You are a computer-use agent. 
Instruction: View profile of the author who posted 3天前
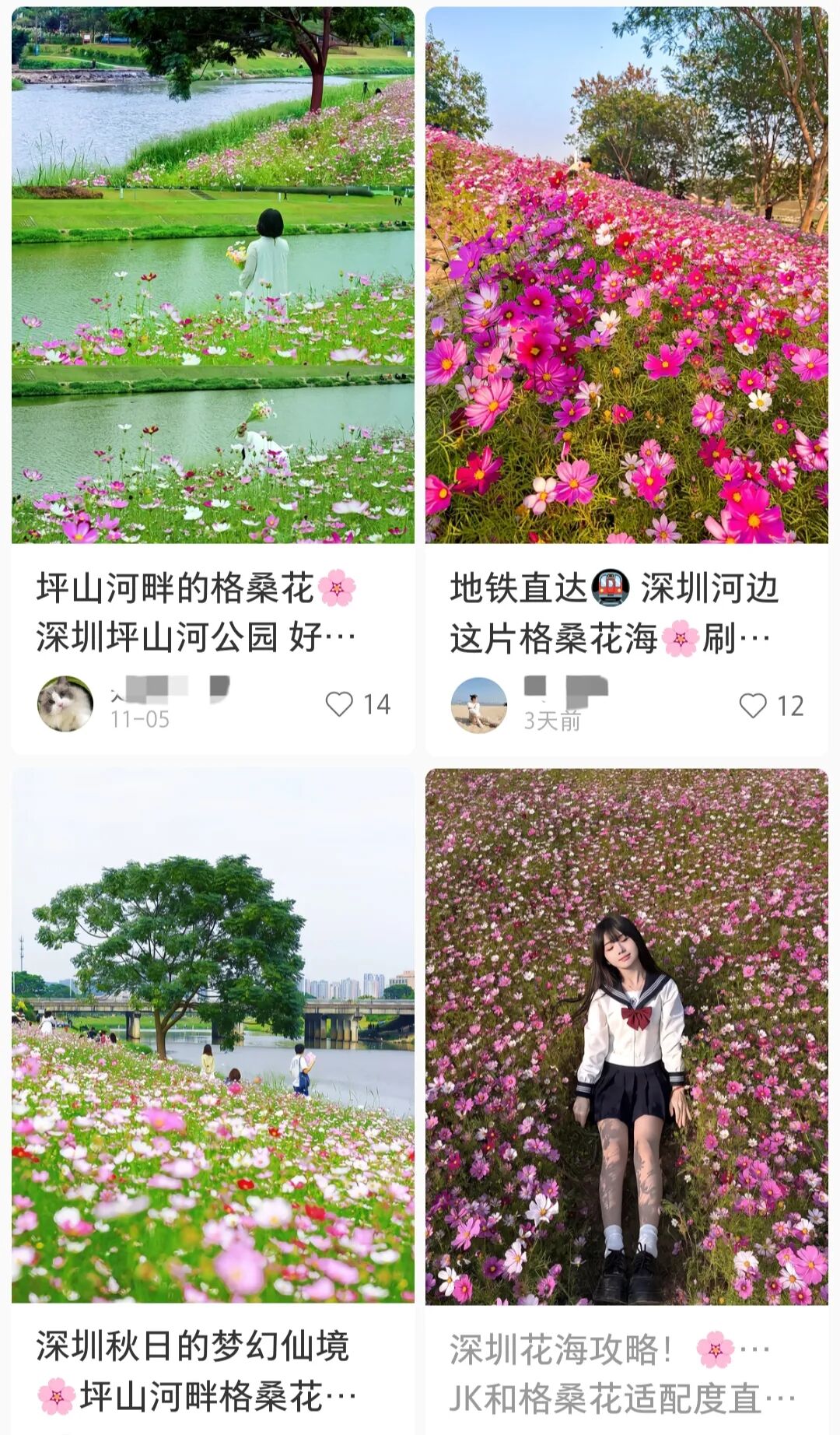click(x=479, y=705)
